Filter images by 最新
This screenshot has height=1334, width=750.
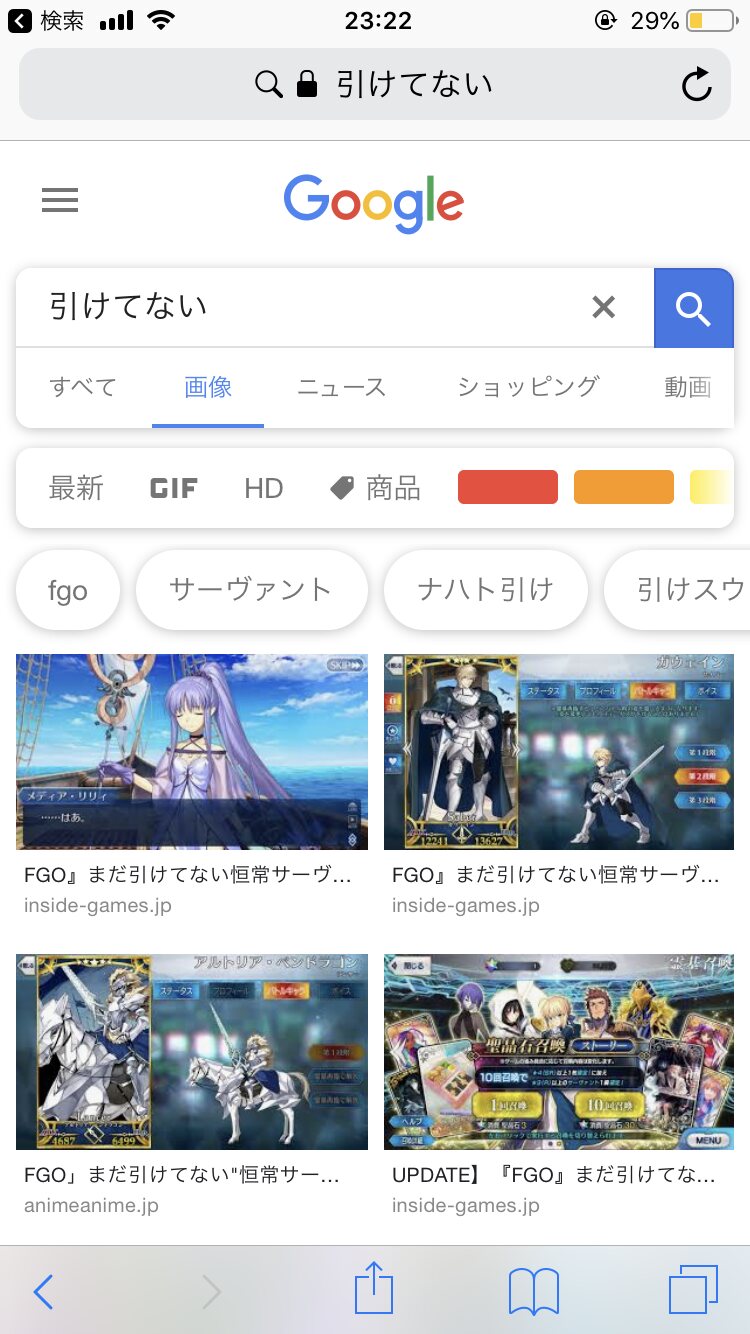(76, 488)
